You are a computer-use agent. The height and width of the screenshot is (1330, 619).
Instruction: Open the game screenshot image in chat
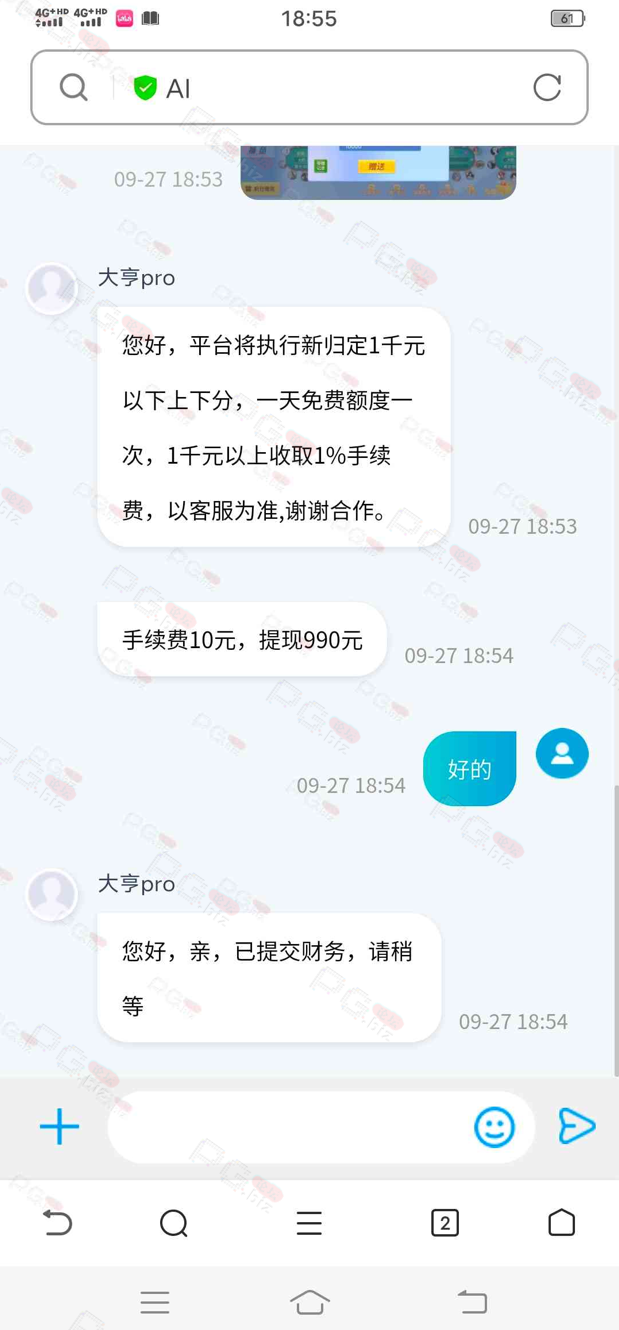coord(378,173)
